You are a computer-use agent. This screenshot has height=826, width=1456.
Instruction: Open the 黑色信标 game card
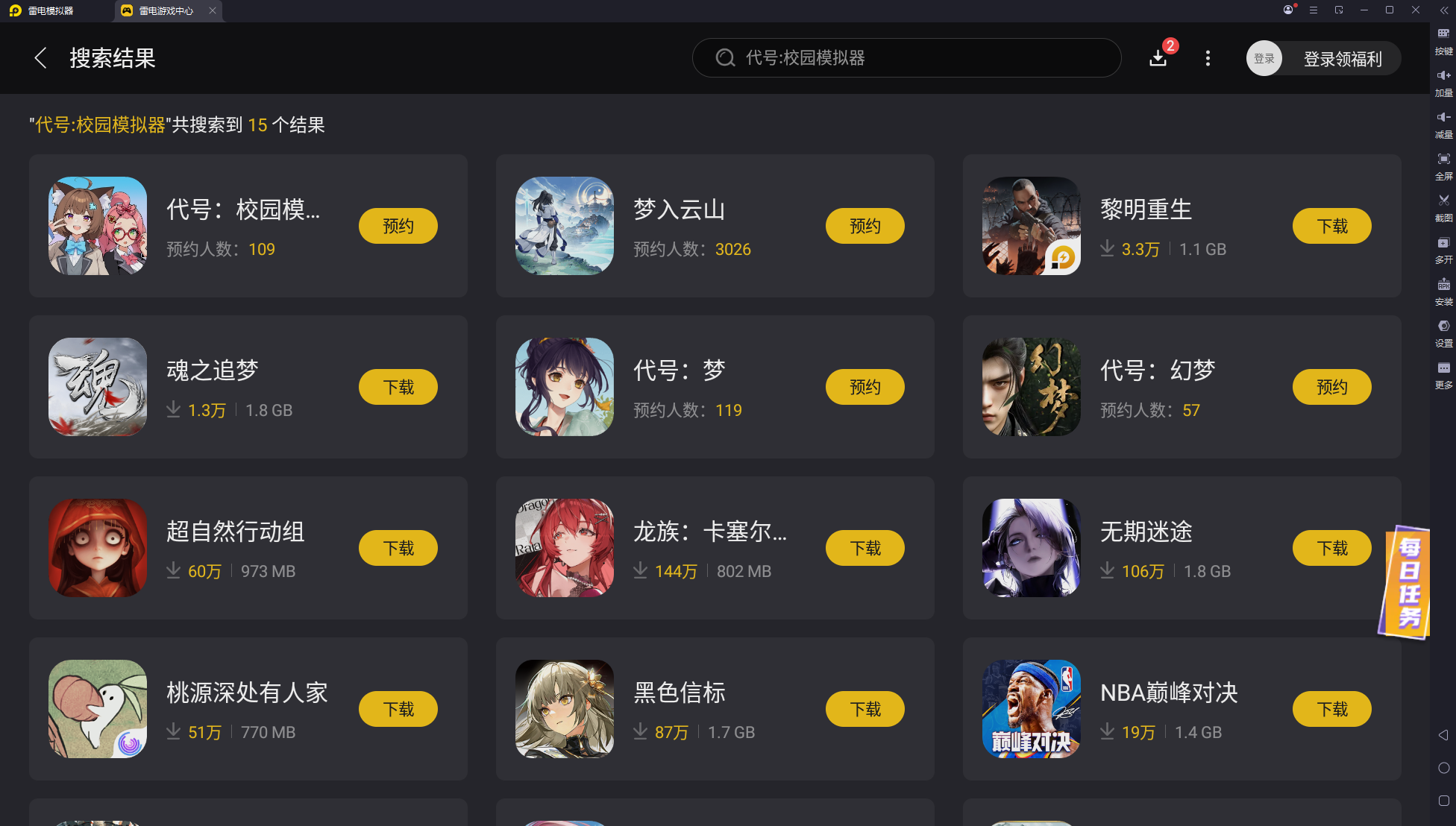(679, 693)
